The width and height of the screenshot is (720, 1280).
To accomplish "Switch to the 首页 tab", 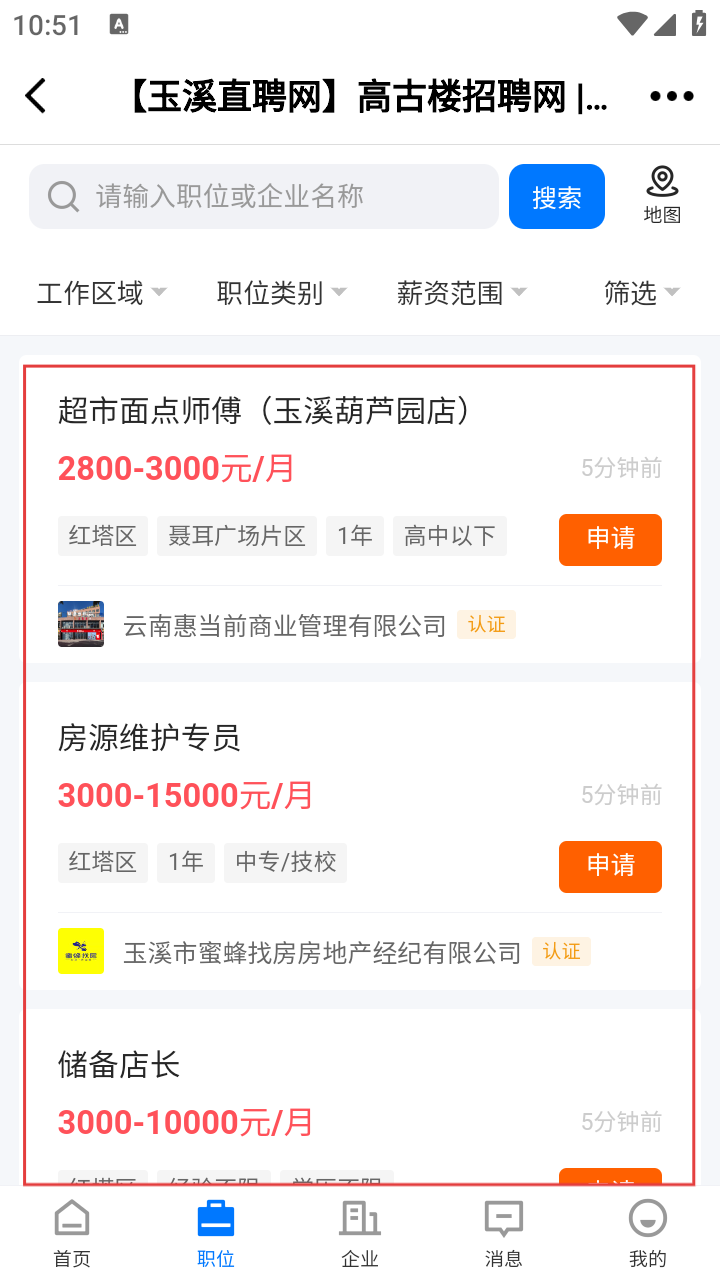I will (x=72, y=1234).
